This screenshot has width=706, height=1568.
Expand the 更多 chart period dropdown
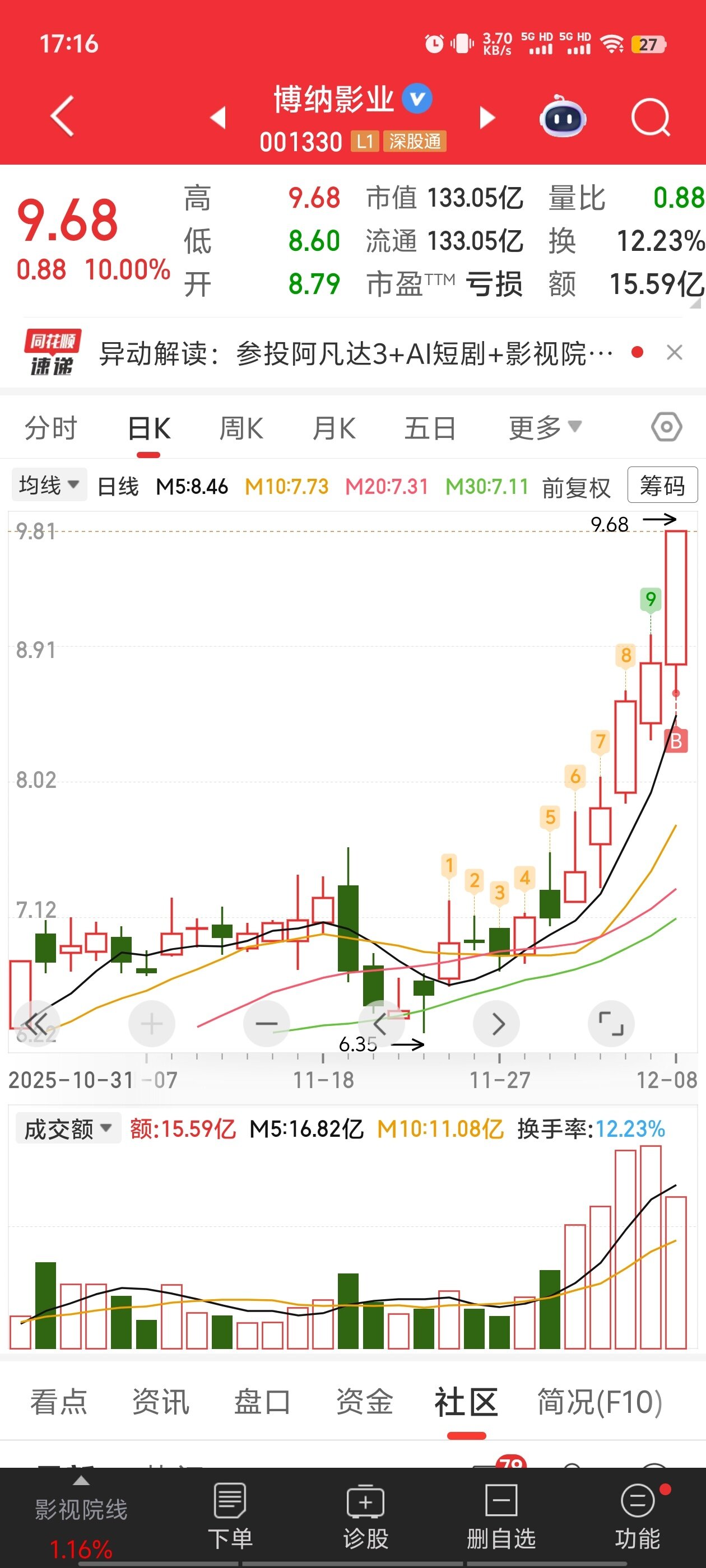[x=545, y=428]
